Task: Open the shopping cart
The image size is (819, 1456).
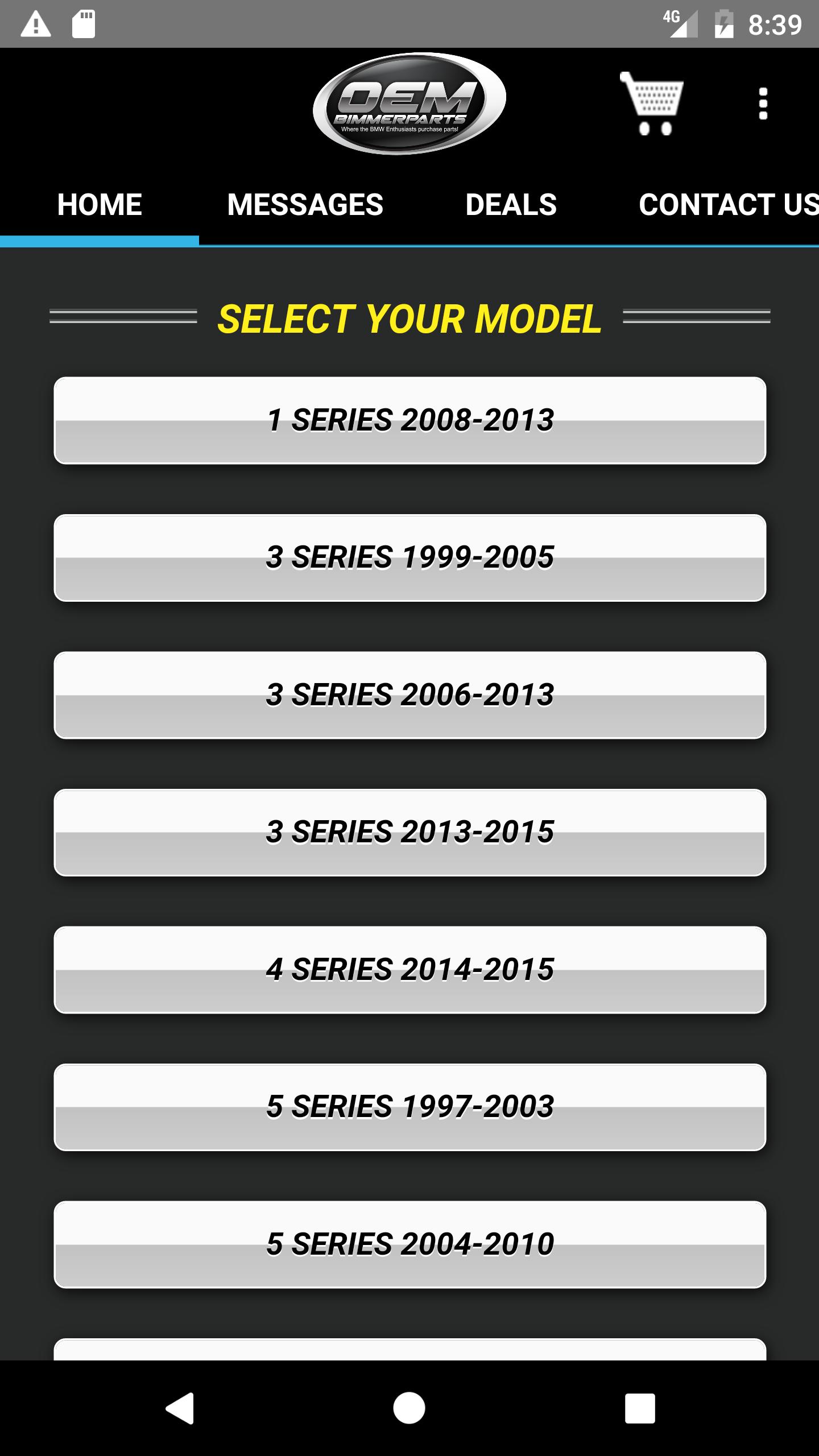Action: (x=652, y=104)
